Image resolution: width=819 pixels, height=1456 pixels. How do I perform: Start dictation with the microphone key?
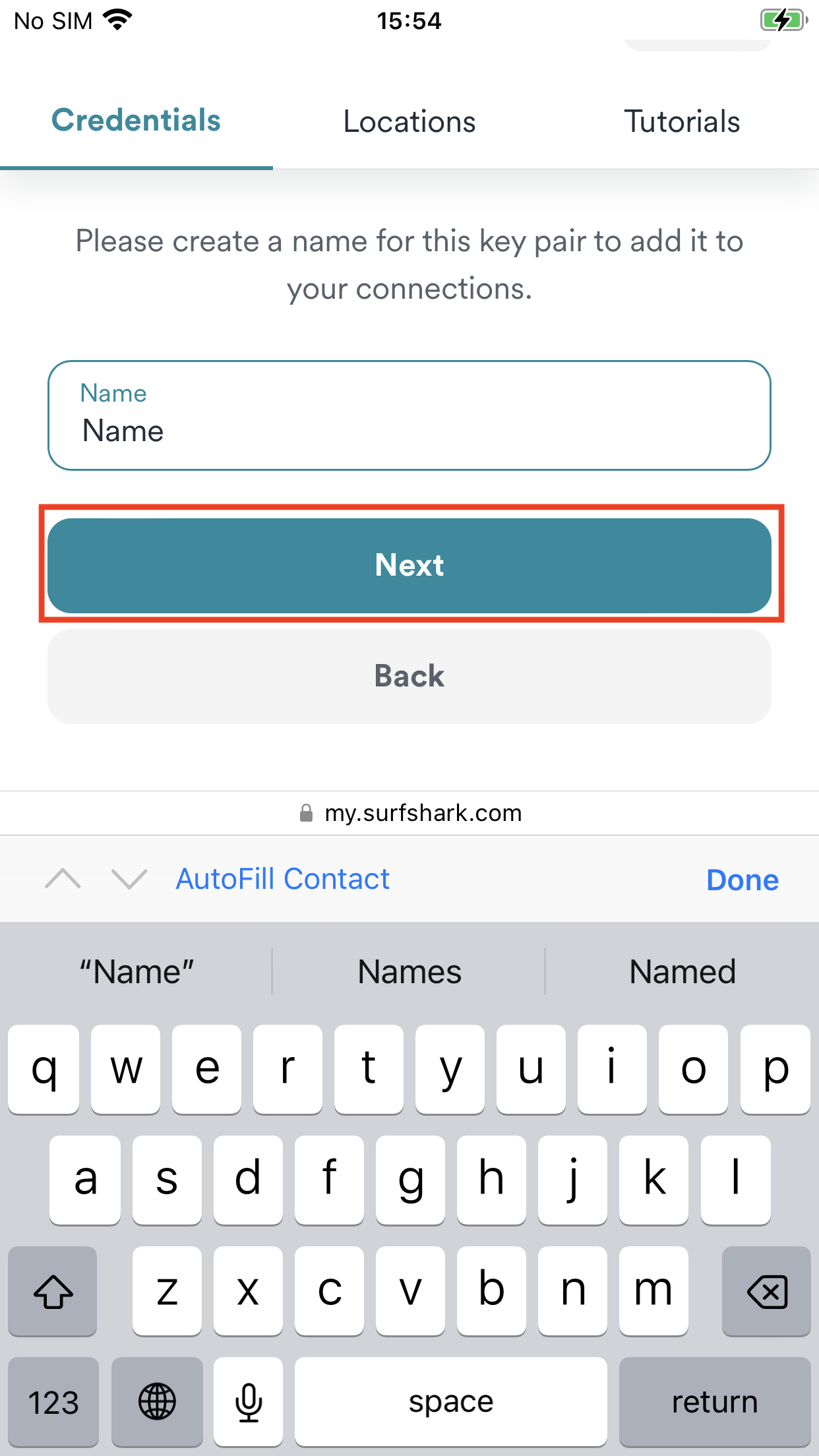(x=249, y=1401)
